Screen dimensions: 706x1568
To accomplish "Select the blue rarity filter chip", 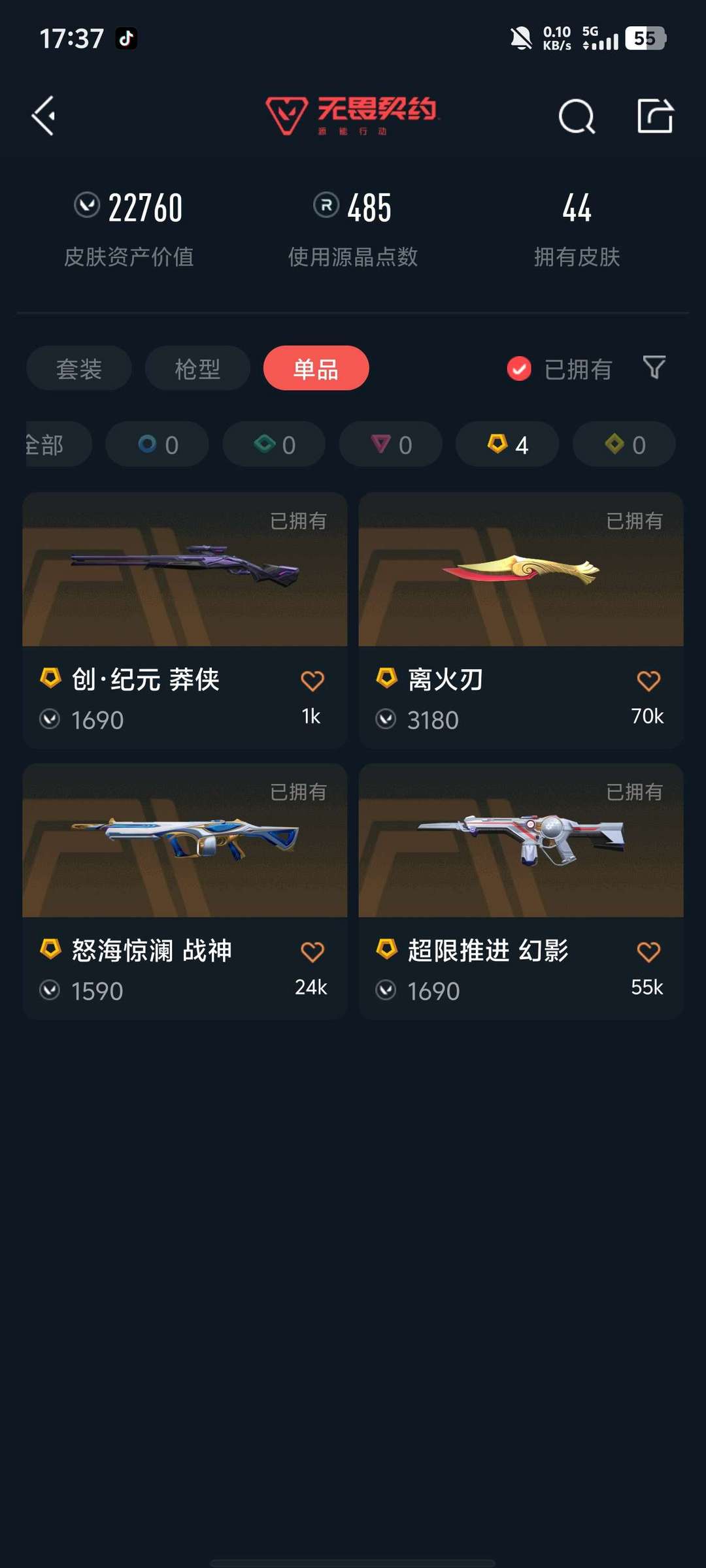I will point(157,444).
